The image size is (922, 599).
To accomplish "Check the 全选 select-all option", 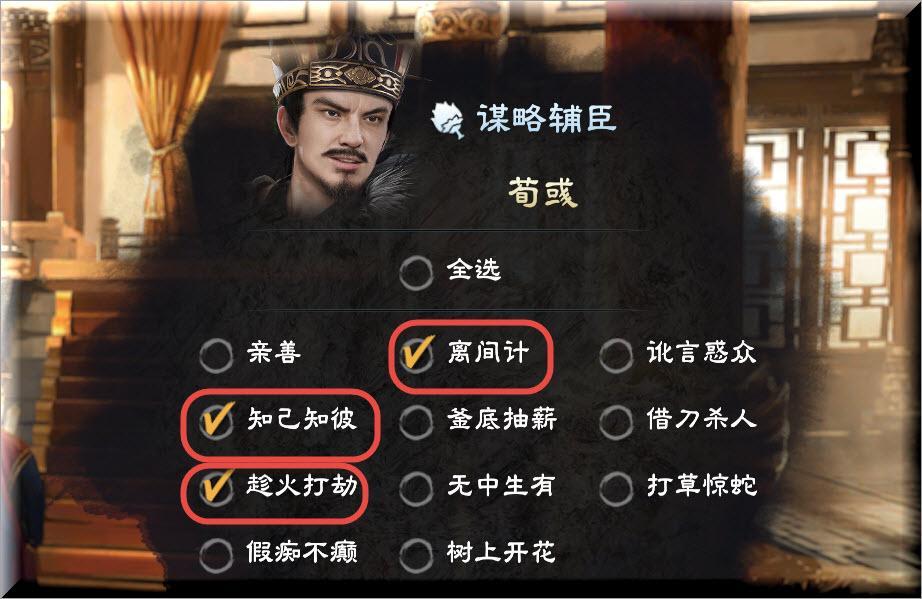I will coord(416,273).
